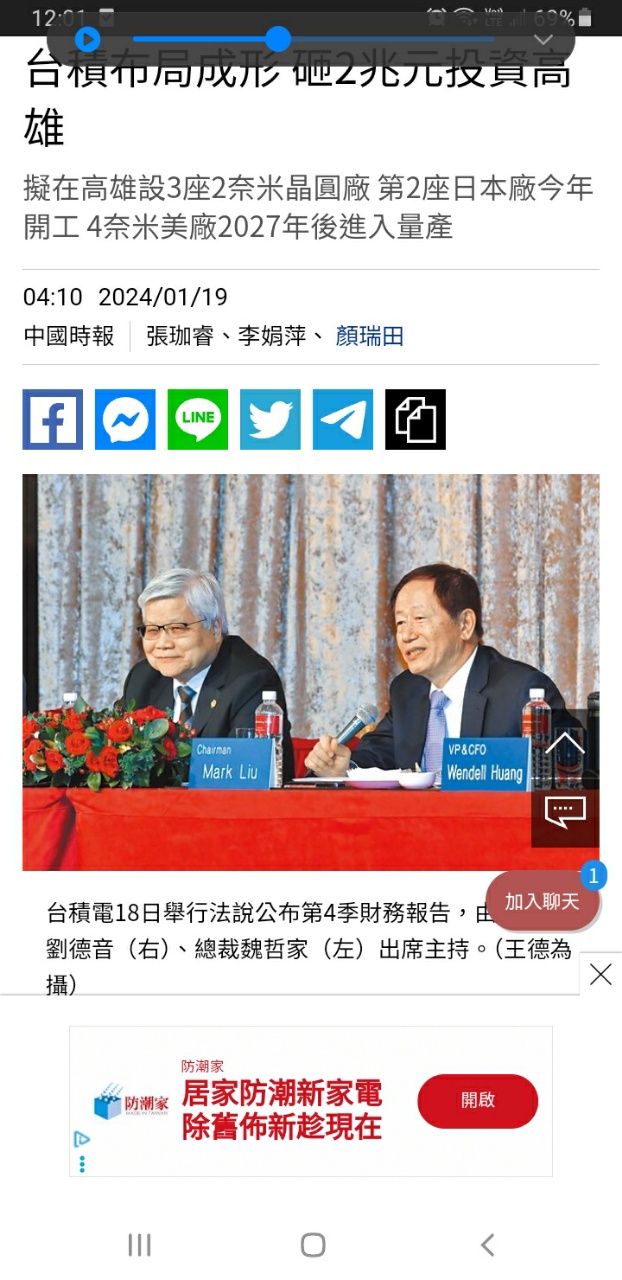This screenshot has width=622, height=1280.
Task: Open the AdChoices info icon
Action: tap(82, 1138)
